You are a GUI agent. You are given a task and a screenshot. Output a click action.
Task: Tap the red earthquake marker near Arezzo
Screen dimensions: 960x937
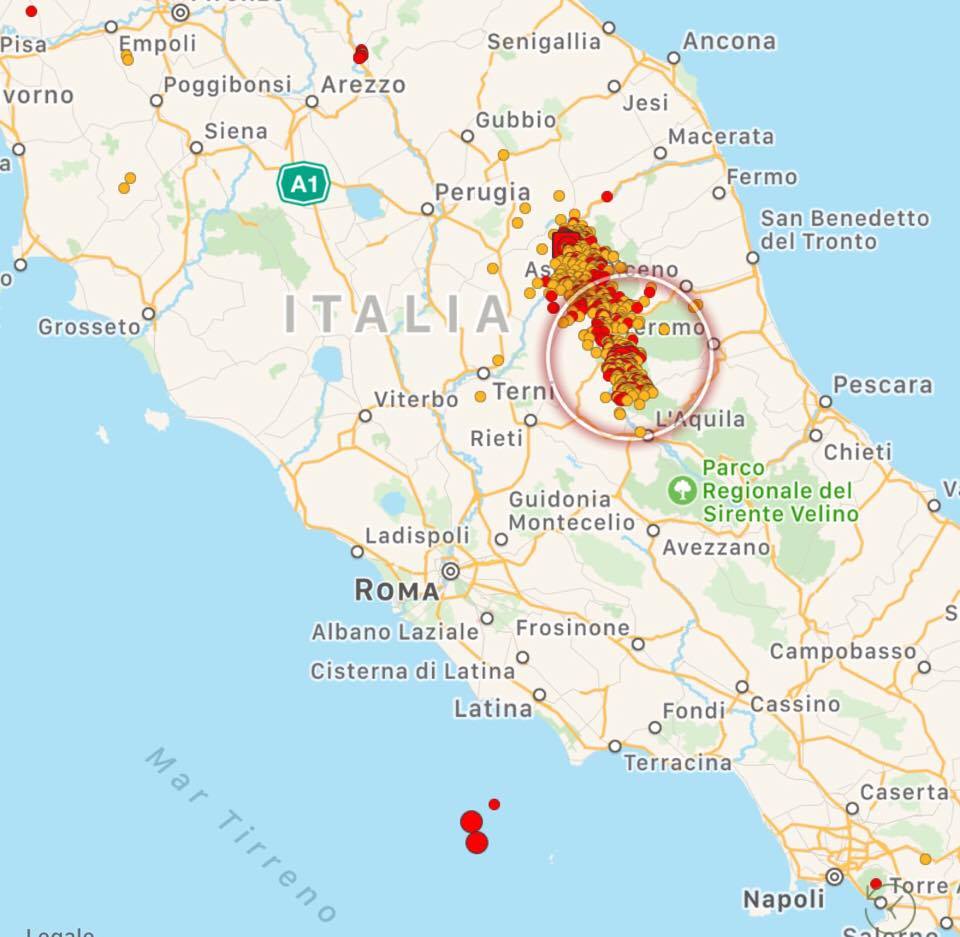click(x=361, y=54)
